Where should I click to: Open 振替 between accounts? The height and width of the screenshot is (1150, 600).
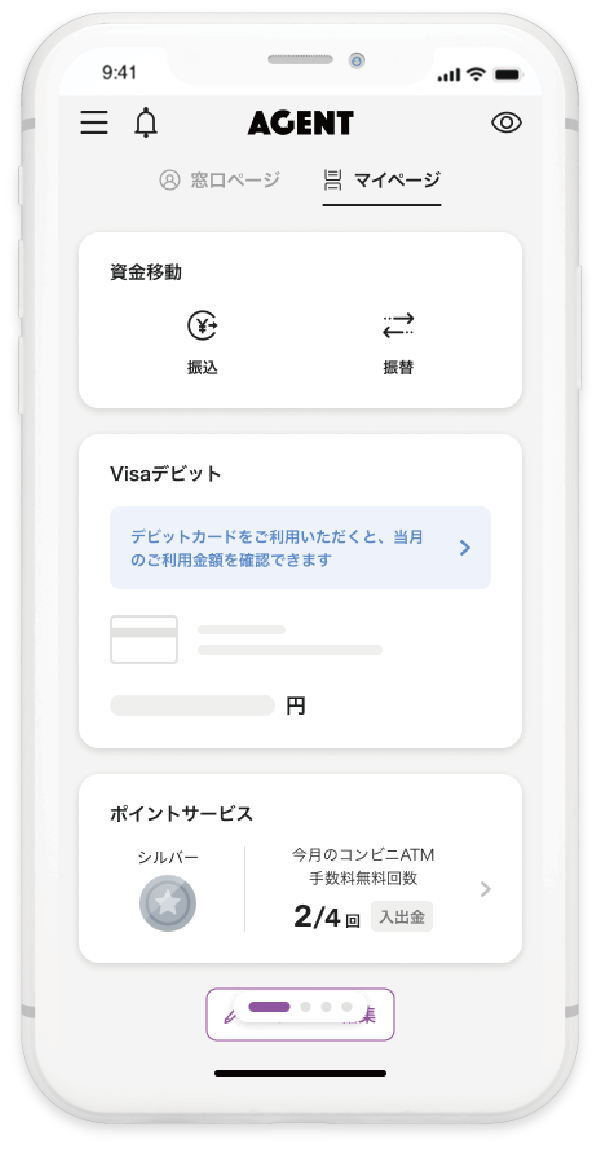click(x=398, y=341)
